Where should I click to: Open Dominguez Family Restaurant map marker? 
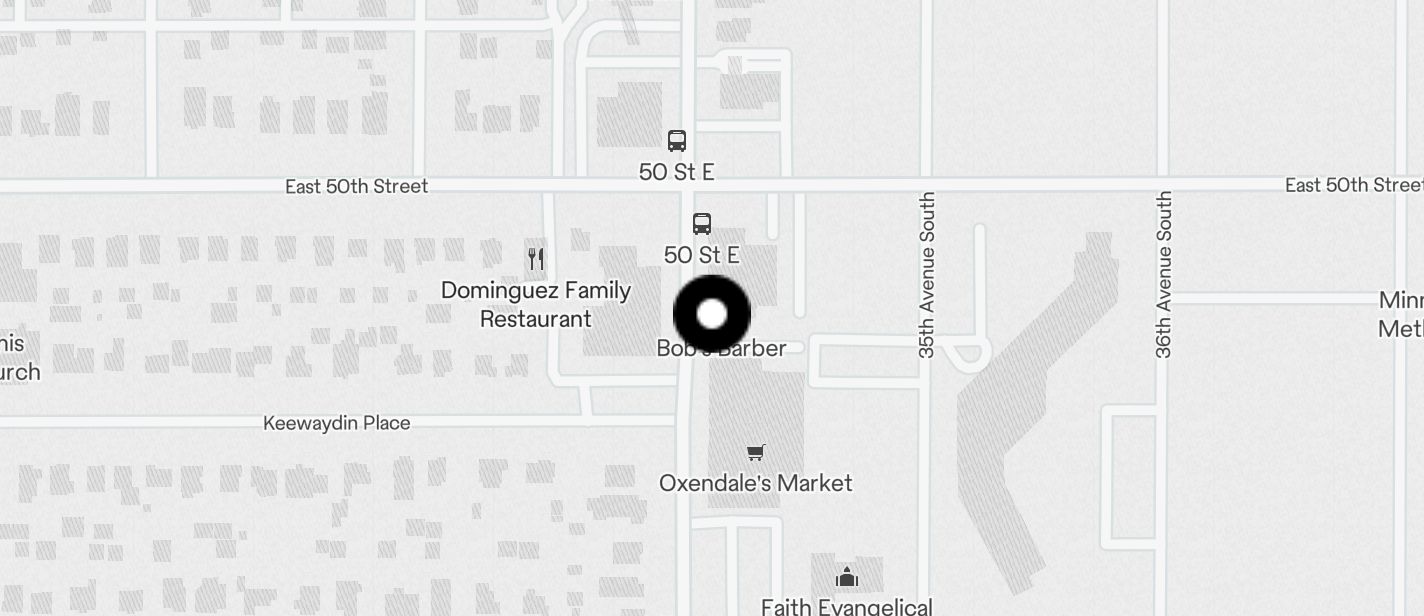pyautogui.click(x=536, y=260)
